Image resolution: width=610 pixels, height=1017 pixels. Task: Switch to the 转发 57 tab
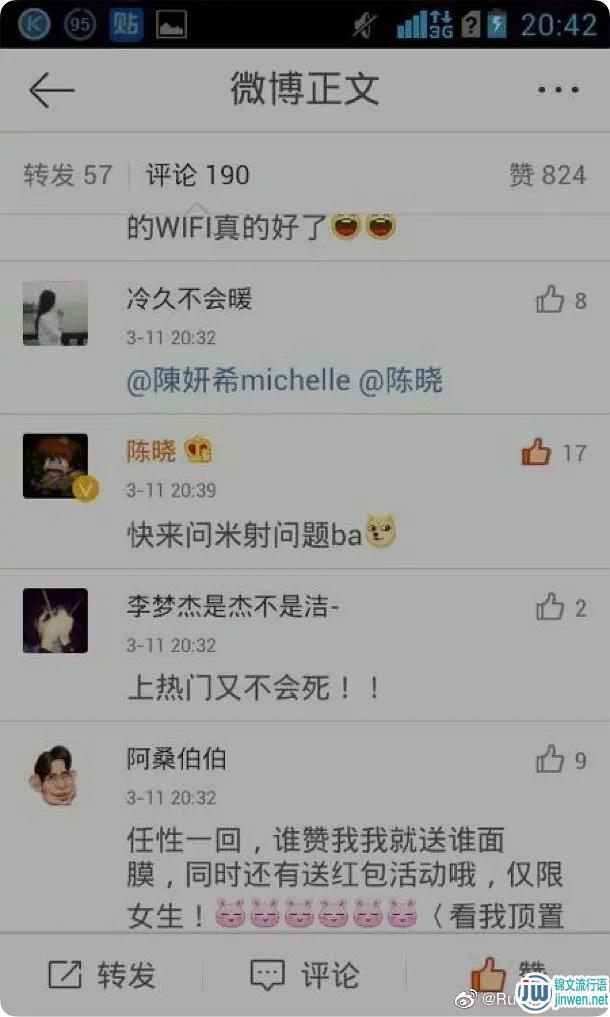click(x=67, y=175)
